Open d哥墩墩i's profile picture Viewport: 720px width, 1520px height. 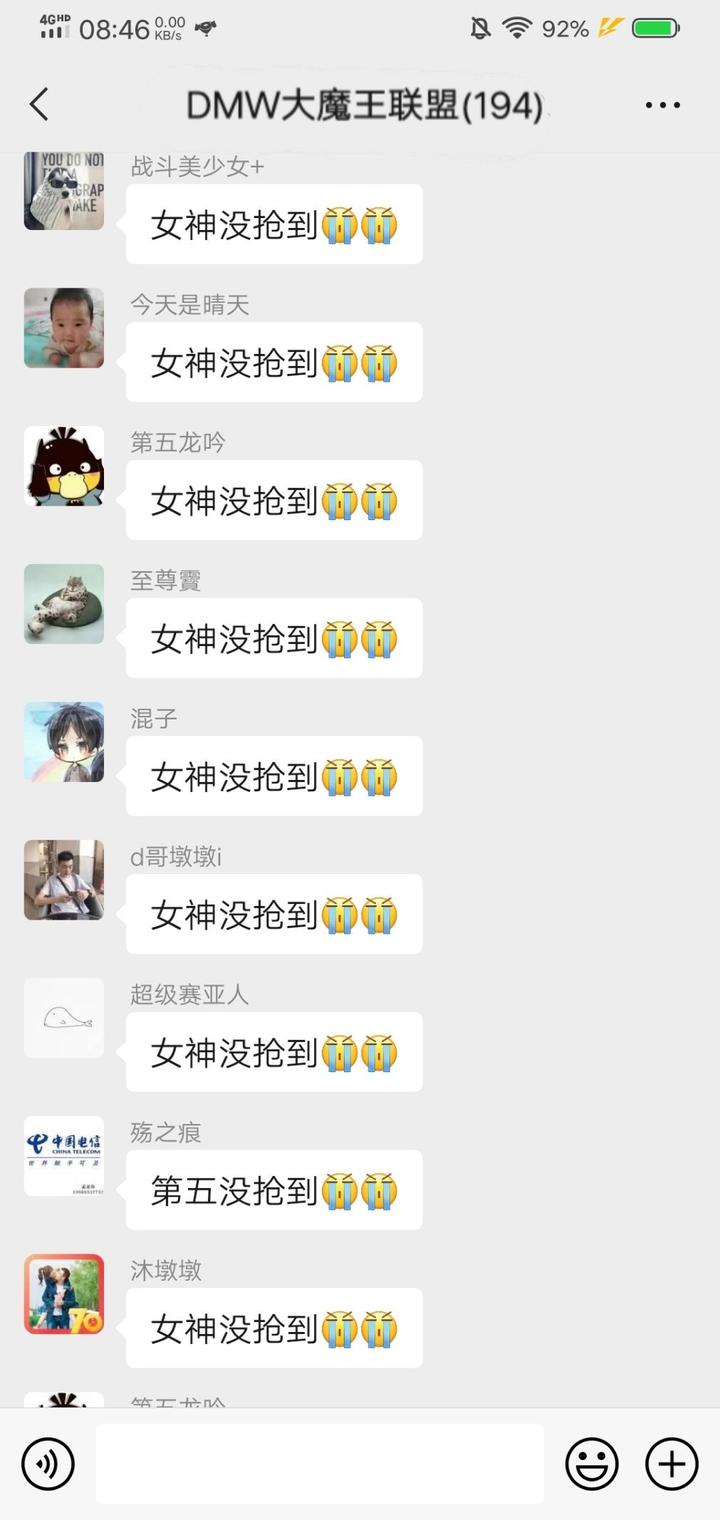64,880
